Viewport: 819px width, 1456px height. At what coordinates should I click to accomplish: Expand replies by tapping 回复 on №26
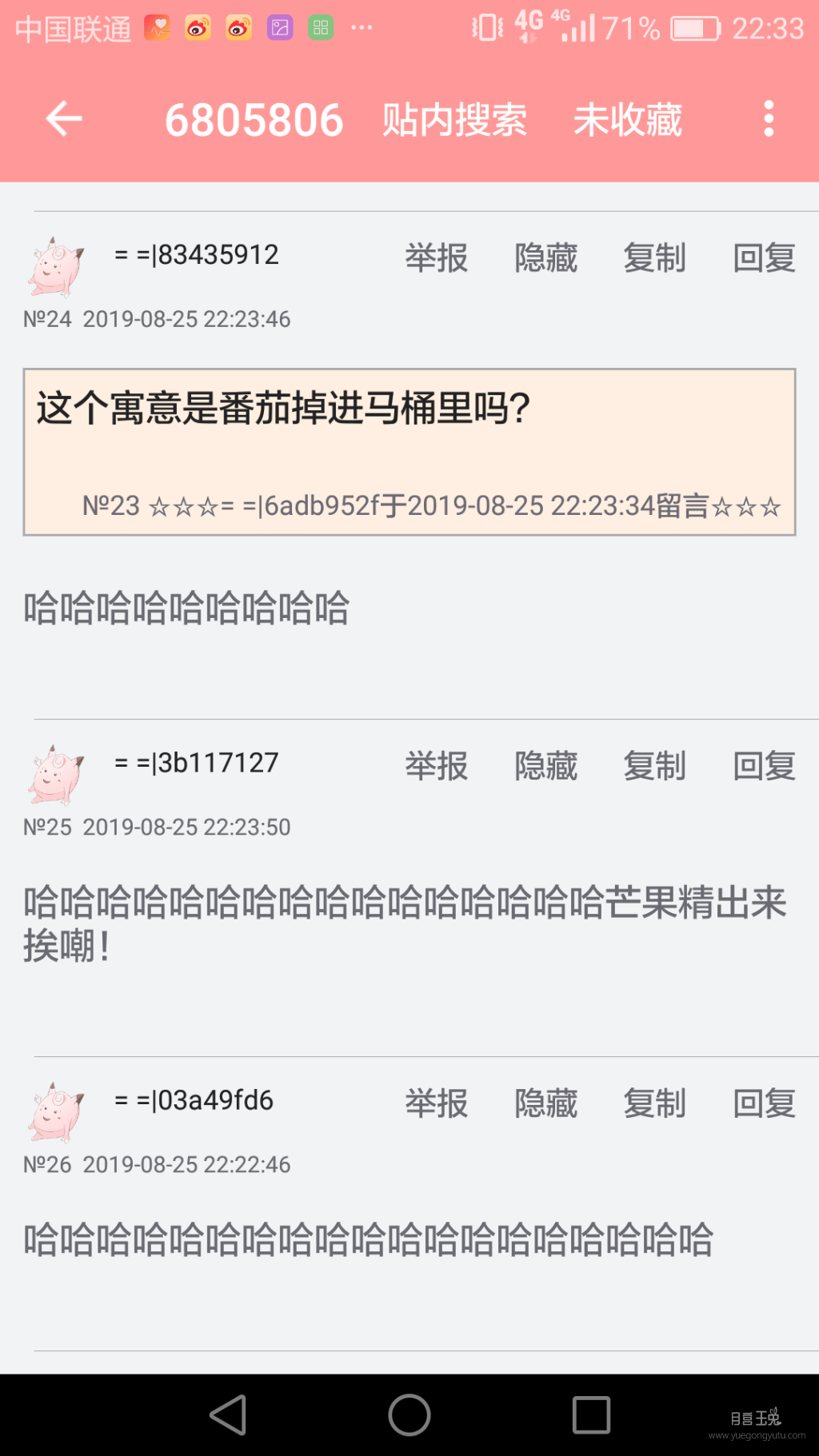coord(762,1103)
